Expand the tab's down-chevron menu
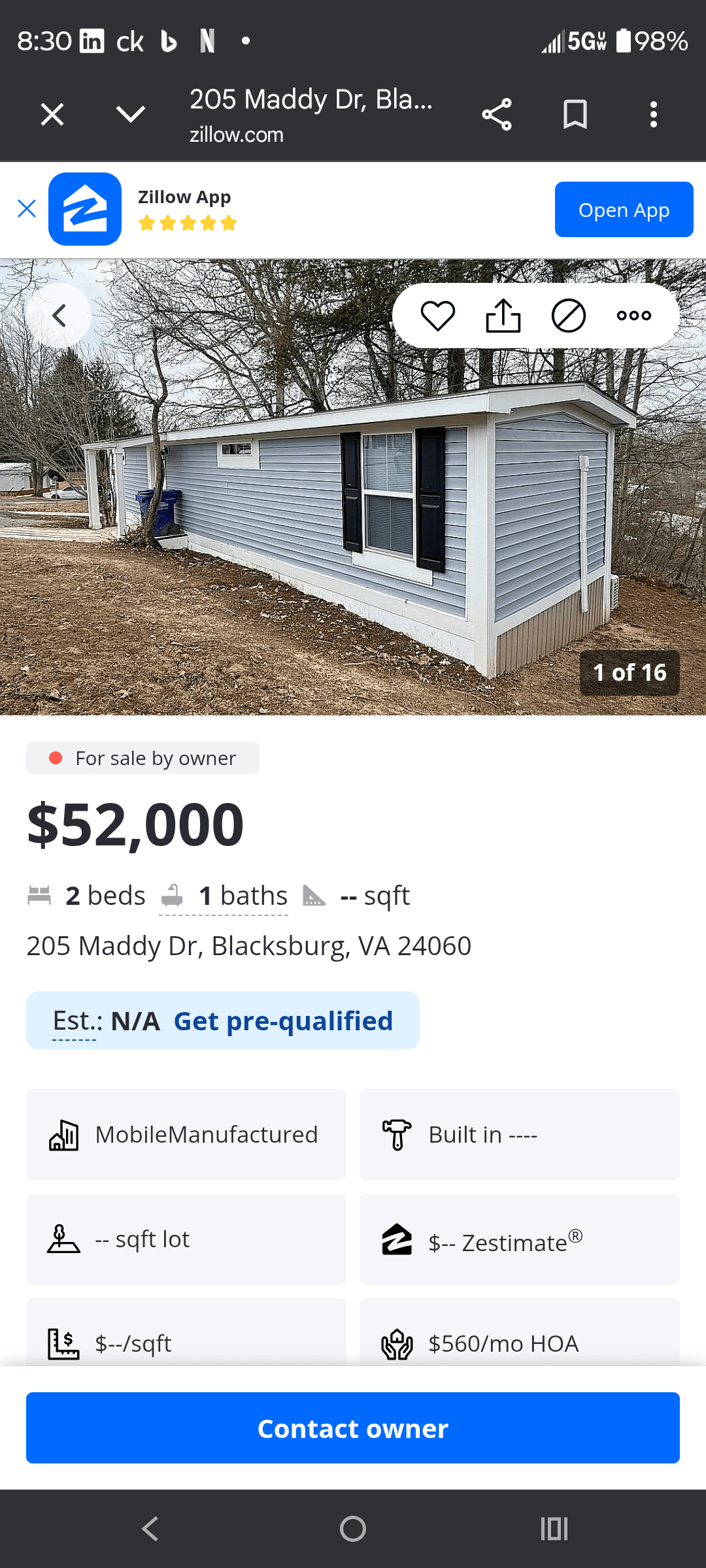Viewport: 706px width, 1568px height. click(131, 115)
